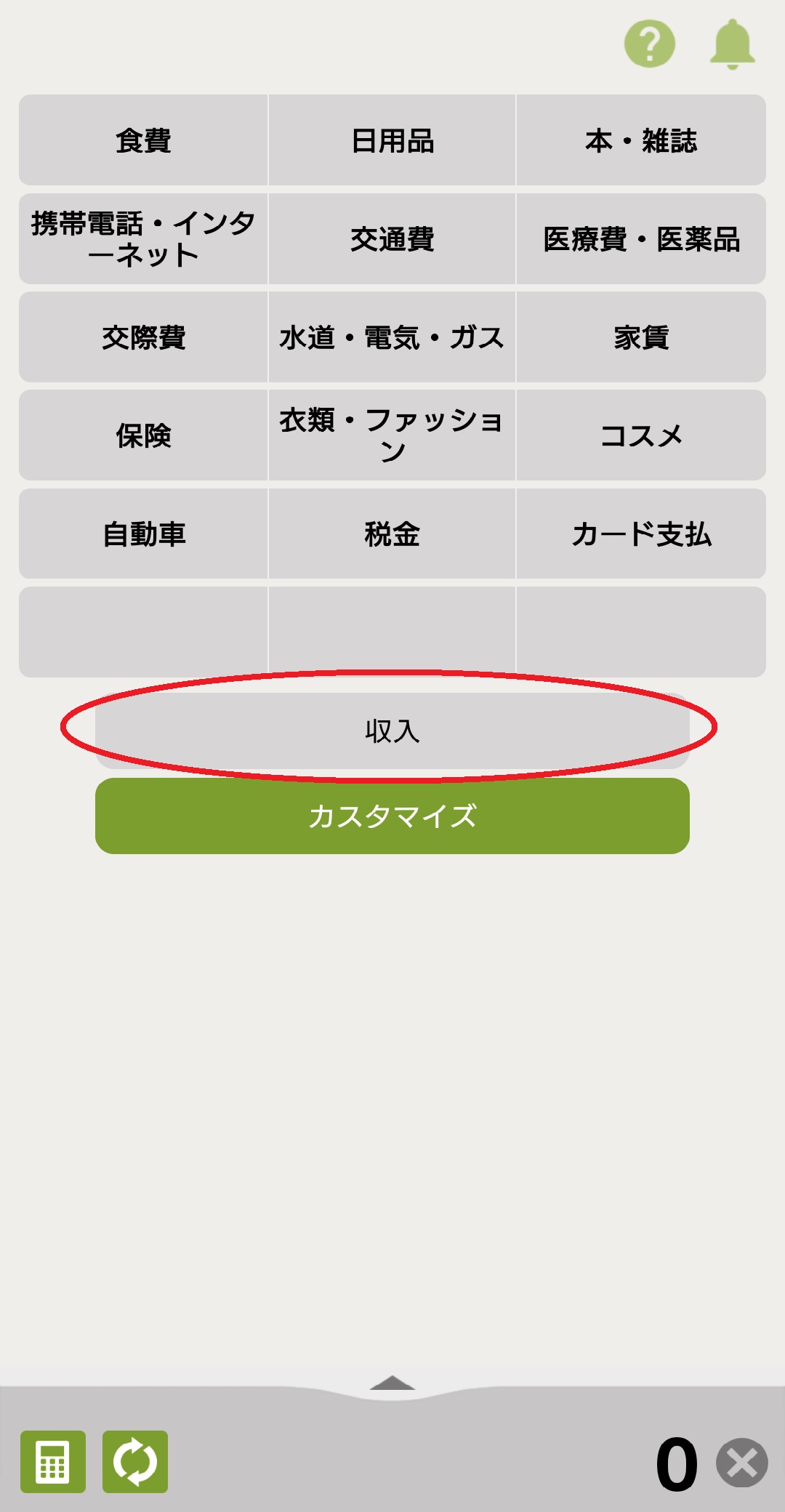Select the 交際費 category
The image size is (785, 1512).
143,337
